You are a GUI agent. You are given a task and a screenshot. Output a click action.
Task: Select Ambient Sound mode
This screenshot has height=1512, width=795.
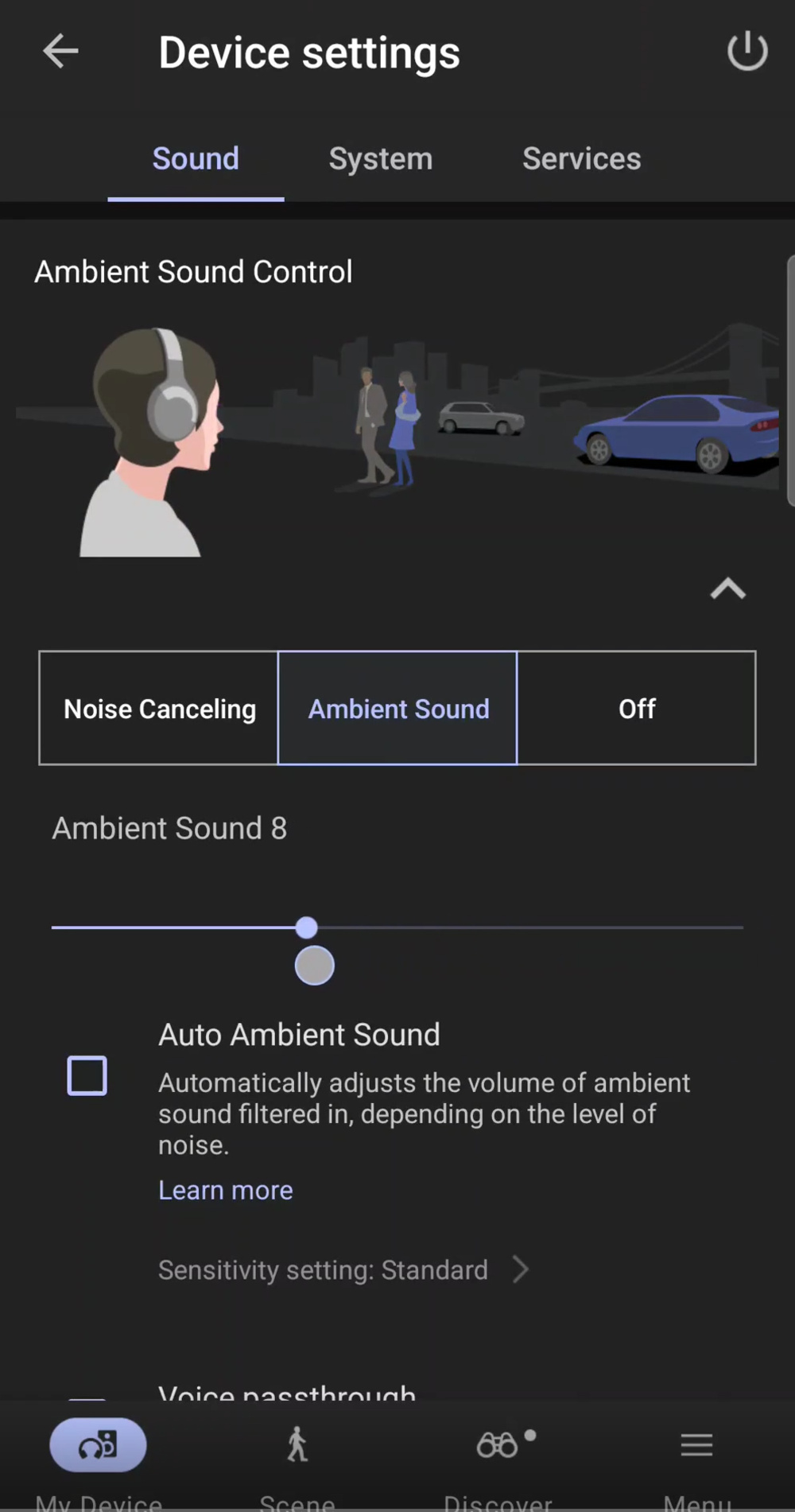[397, 708]
